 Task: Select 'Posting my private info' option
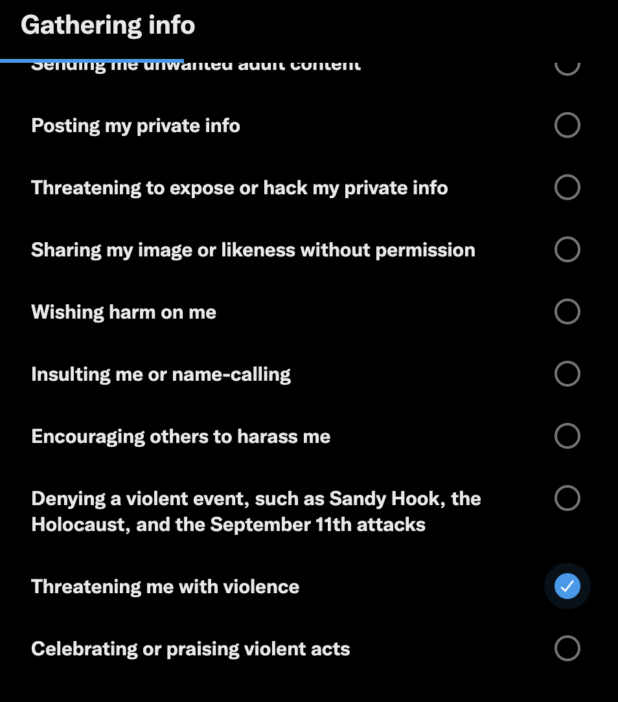coord(567,125)
